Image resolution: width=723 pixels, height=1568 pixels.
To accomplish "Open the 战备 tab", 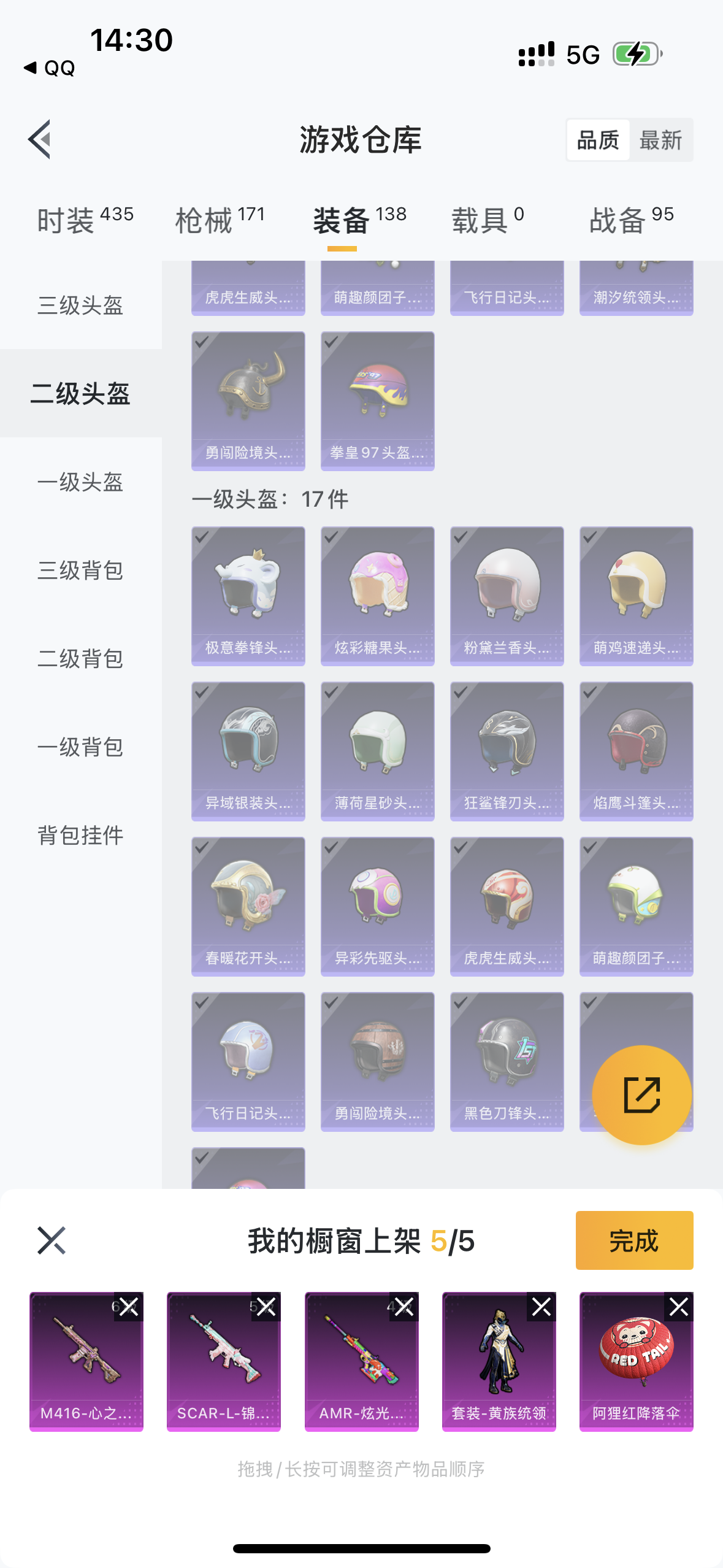I will click(631, 220).
